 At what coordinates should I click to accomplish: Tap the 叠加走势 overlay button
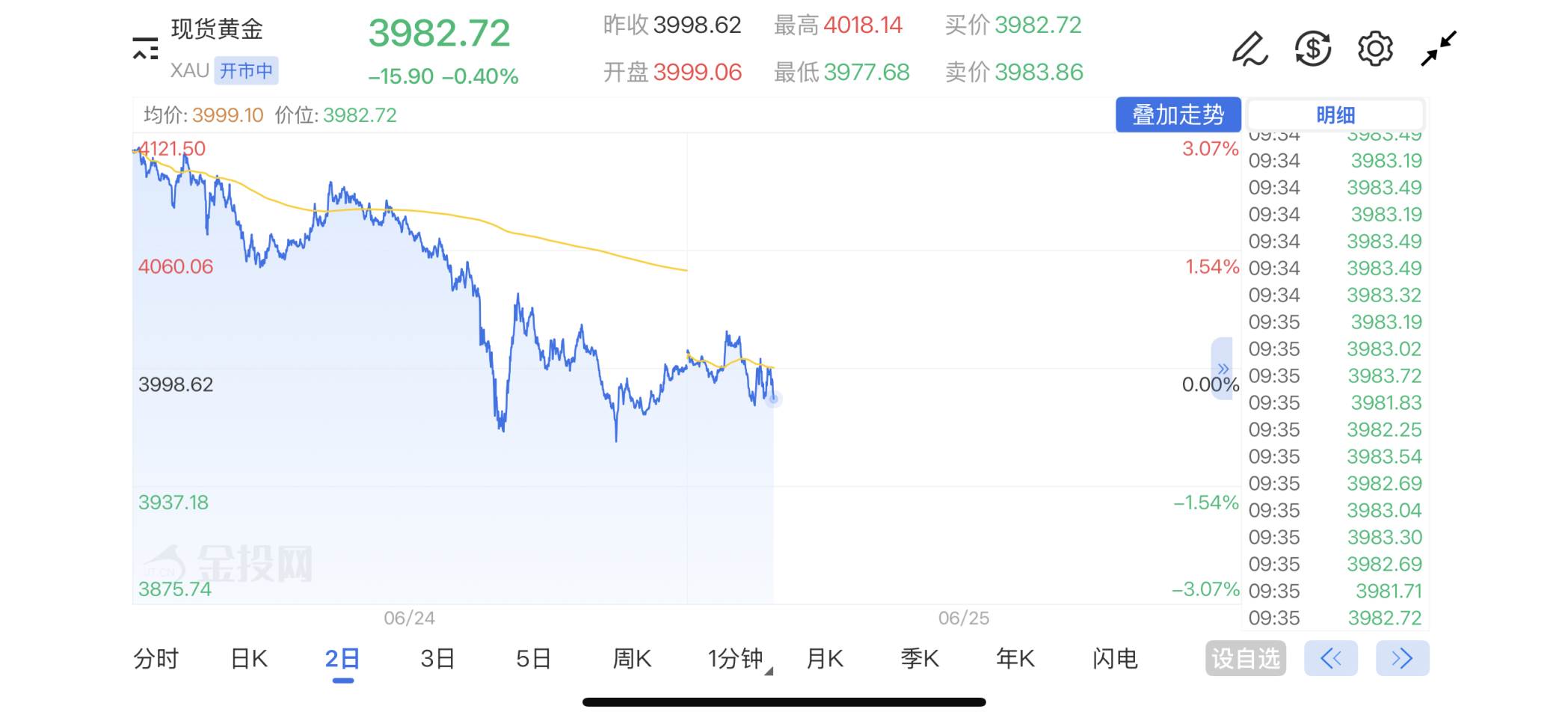[1178, 114]
